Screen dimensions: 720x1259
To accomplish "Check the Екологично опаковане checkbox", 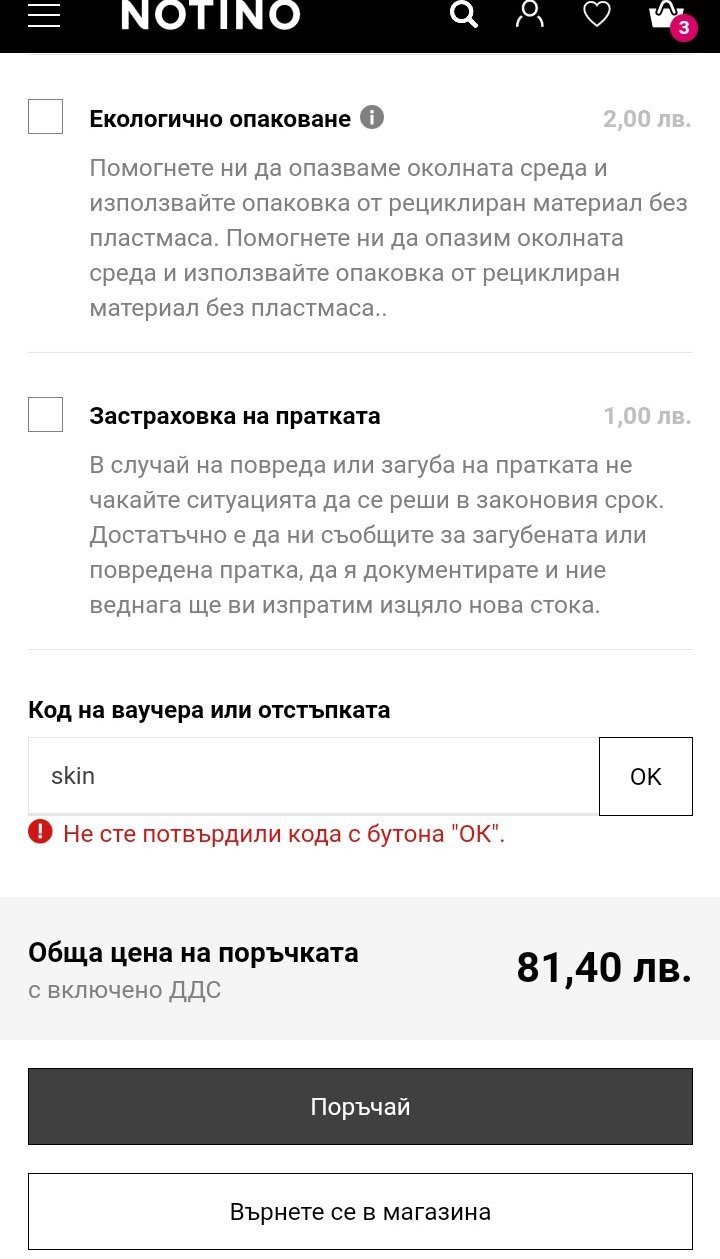I will coord(46,117).
